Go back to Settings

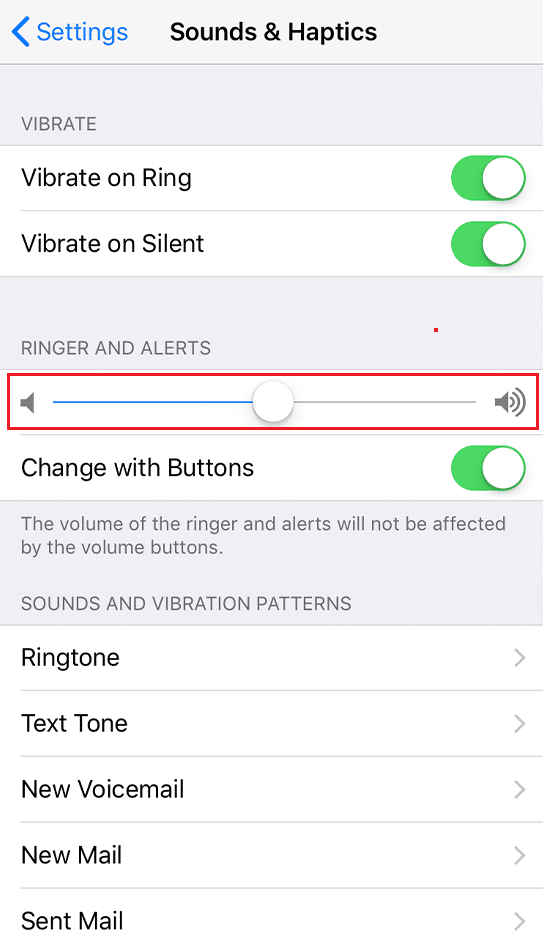(x=70, y=32)
